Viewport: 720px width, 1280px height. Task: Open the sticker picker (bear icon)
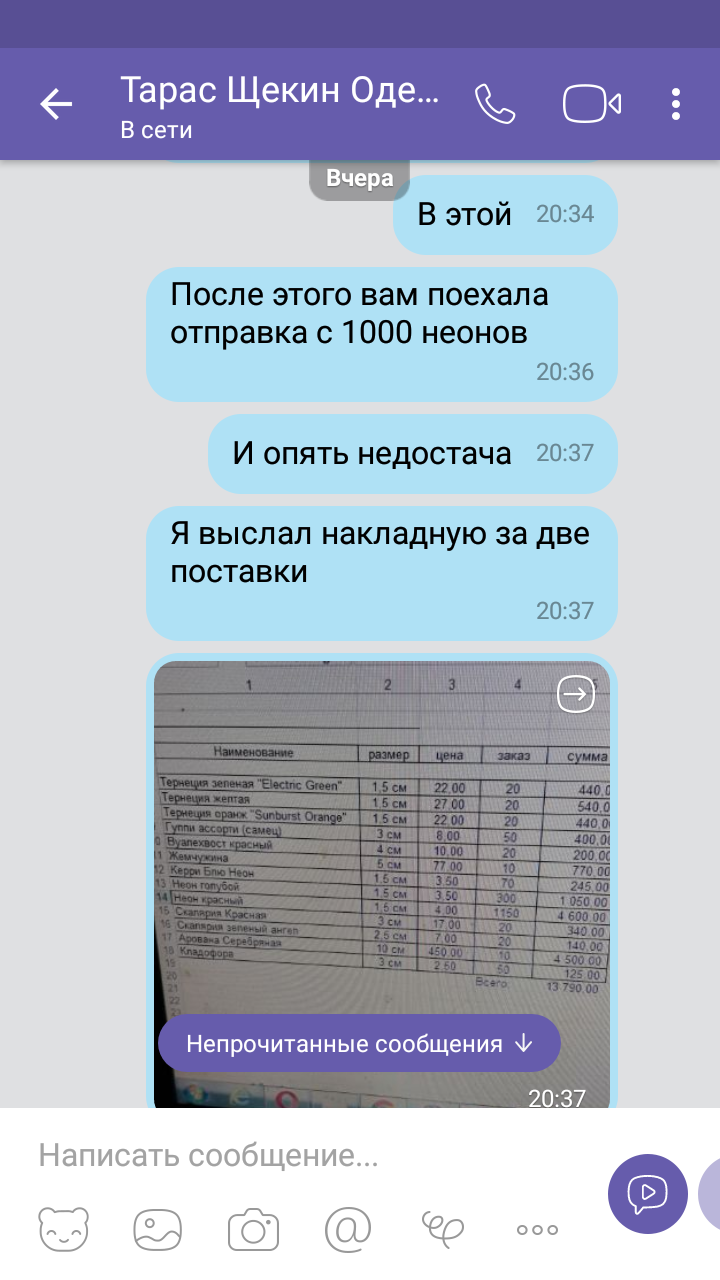pos(63,1229)
